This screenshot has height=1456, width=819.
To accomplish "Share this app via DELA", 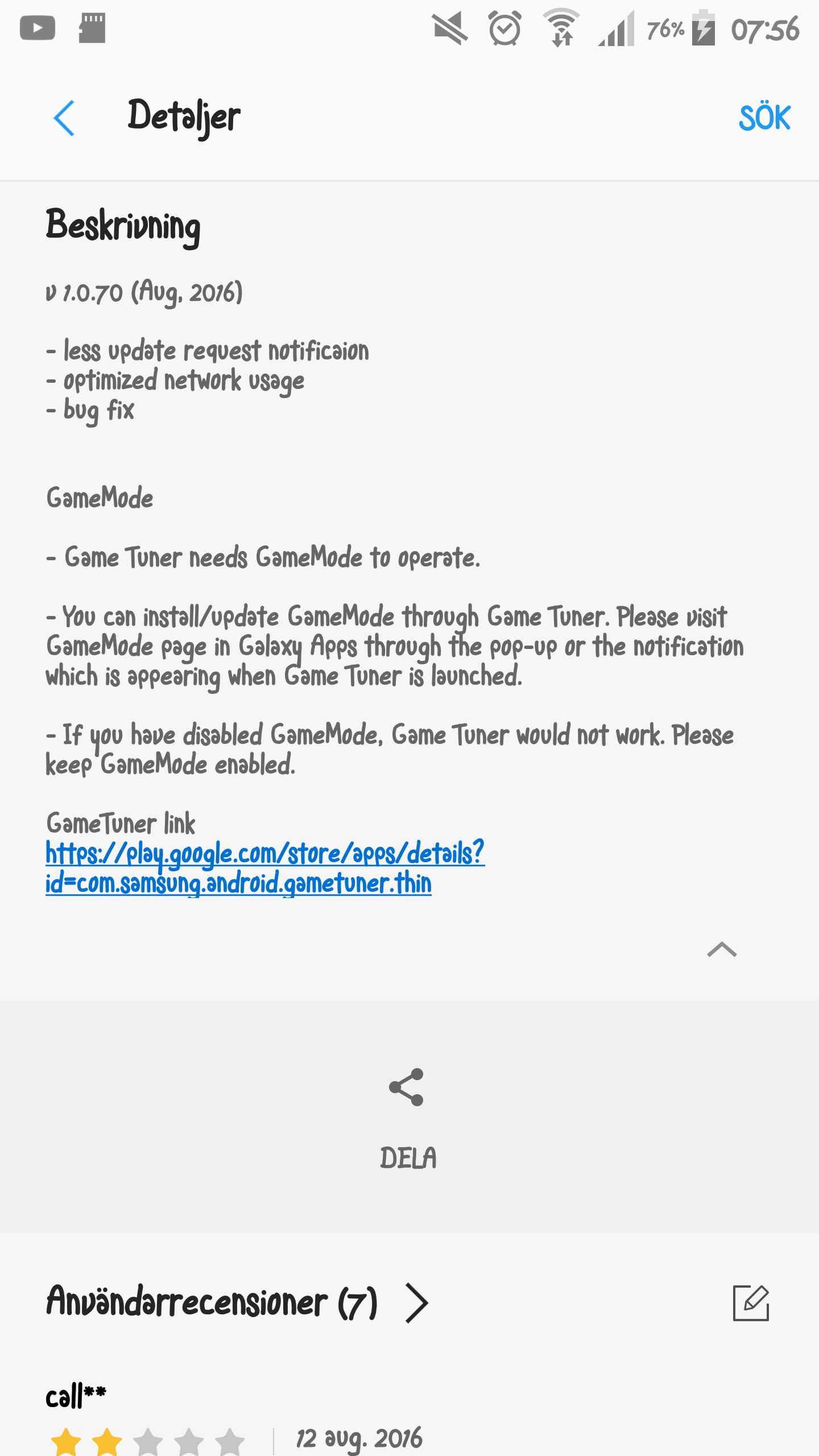I will 407,1115.
